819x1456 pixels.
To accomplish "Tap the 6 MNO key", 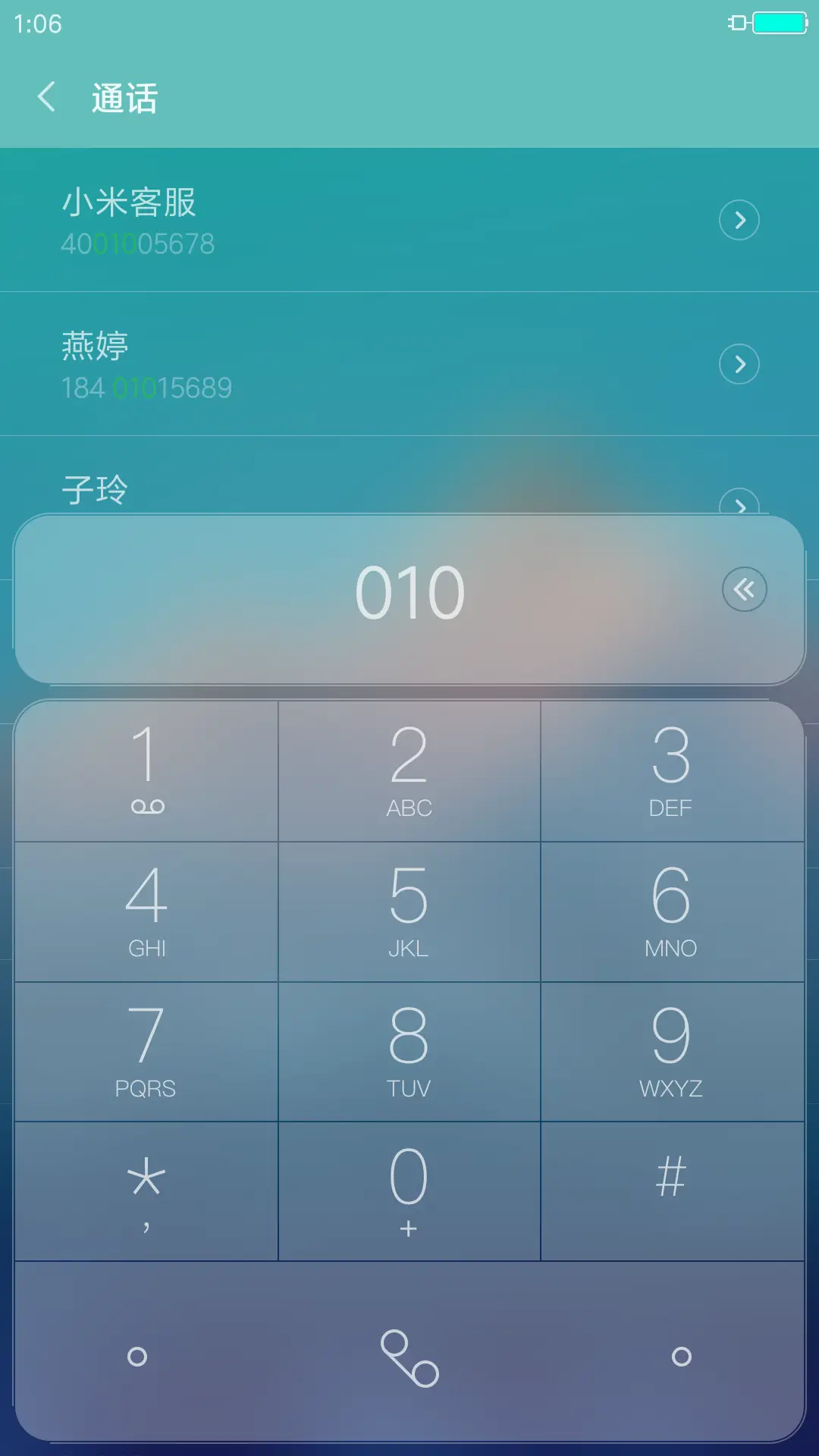I will pos(671,912).
